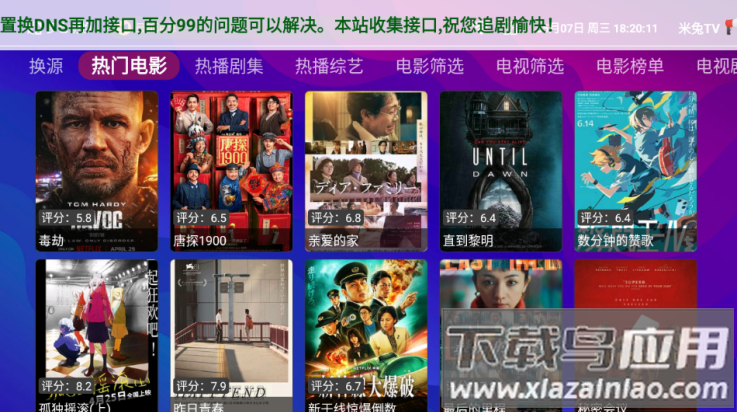The width and height of the screenshot is (737, 412).
Task: Open the movie 孤独摇滚(上)
Action: pyautogui.click(x=97, y=335)
